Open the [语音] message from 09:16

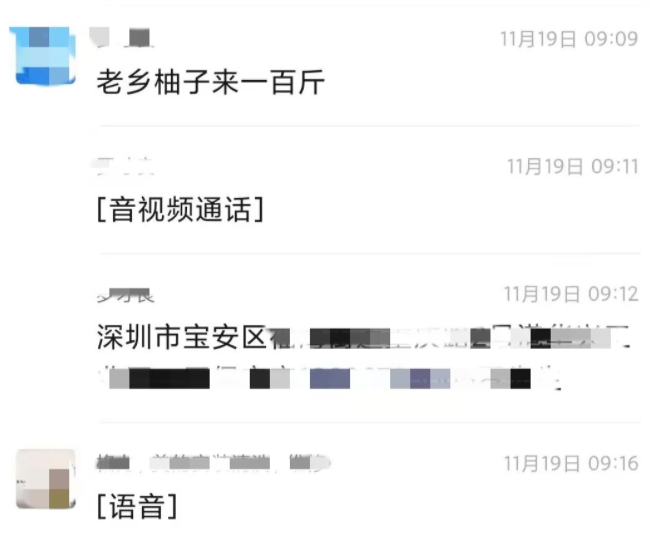pyautogui.click(x=137, y=506)
